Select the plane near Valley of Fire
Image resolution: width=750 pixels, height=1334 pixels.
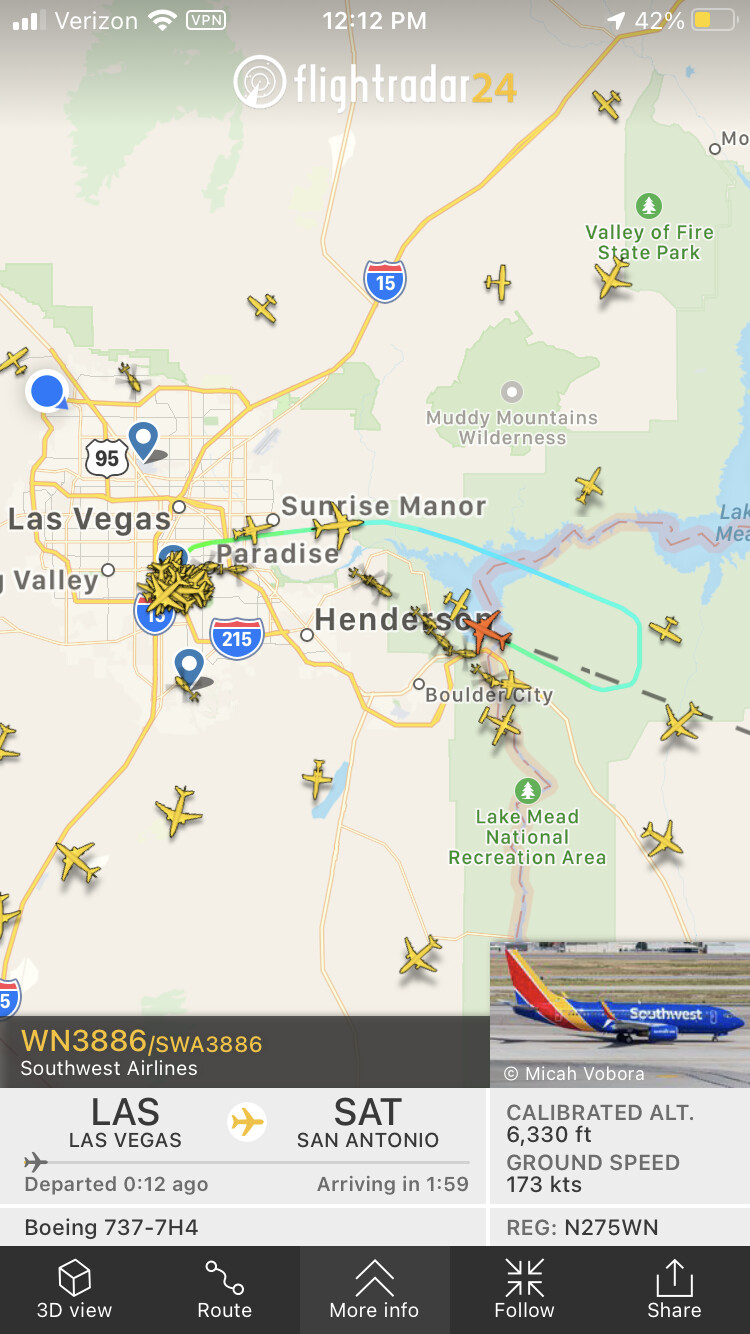click(613, 279)
